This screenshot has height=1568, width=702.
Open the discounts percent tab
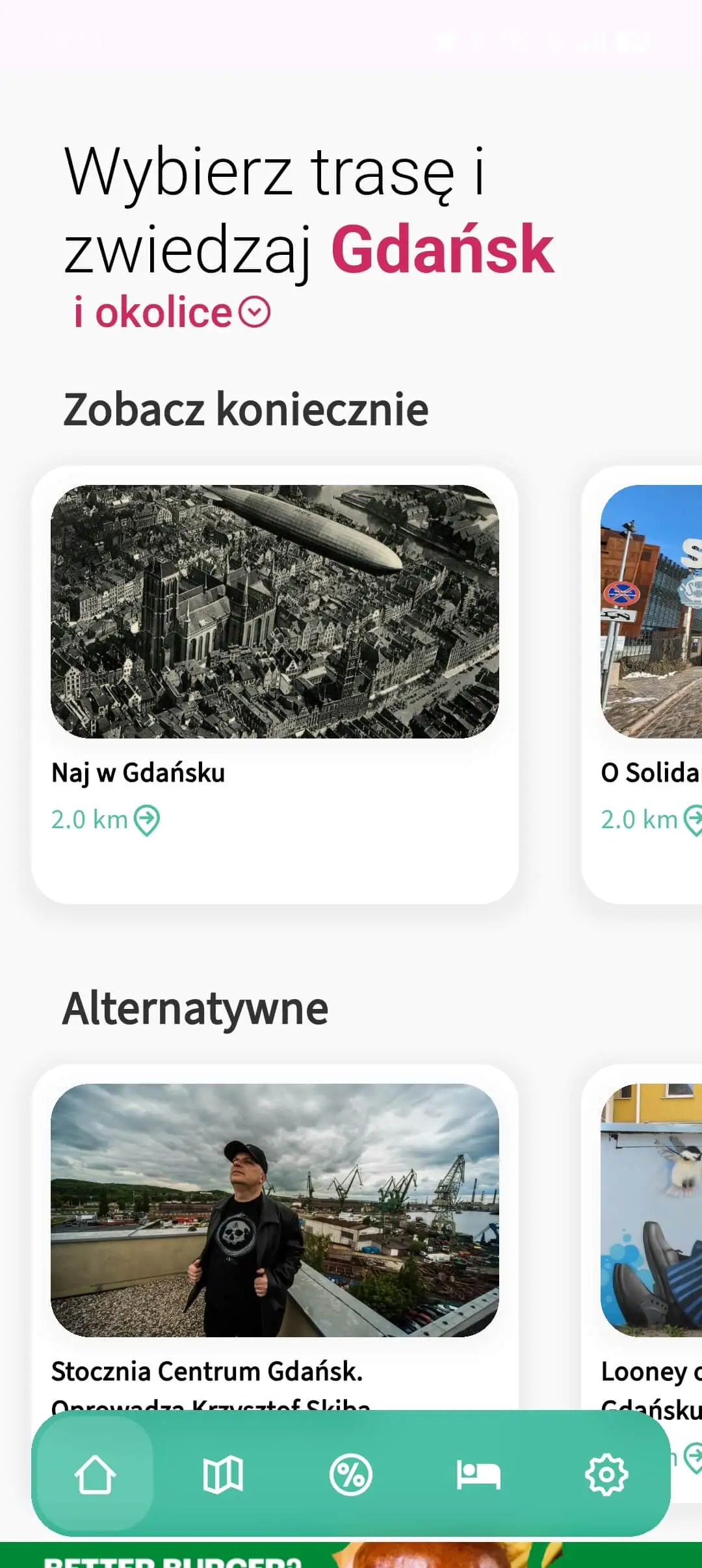pyautogui.click(x=350, y=1474)
